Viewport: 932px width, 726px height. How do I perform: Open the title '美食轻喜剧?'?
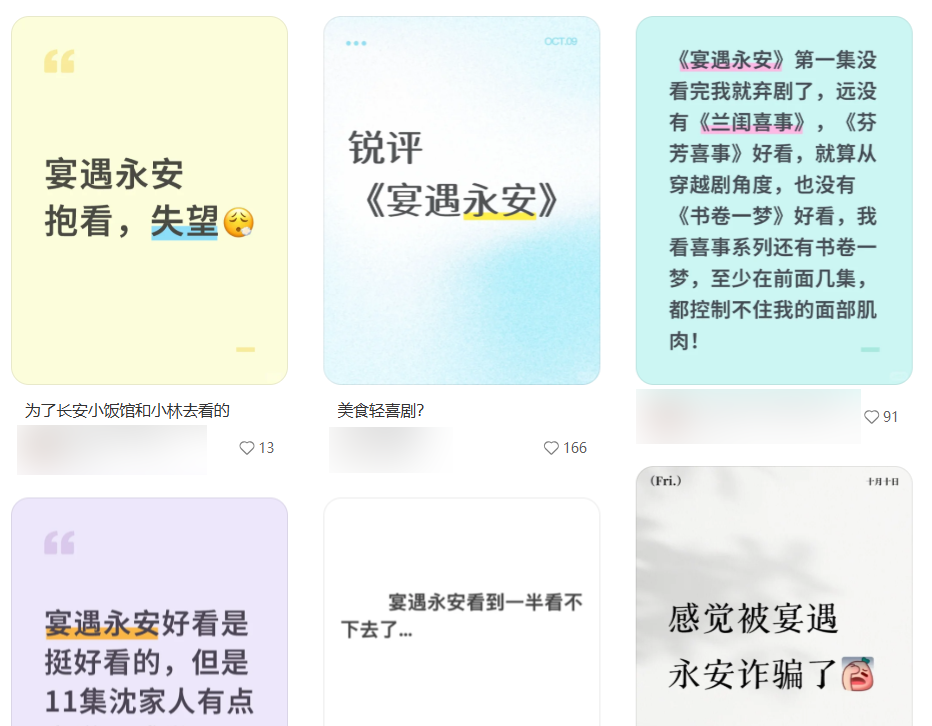pos(381,410)
